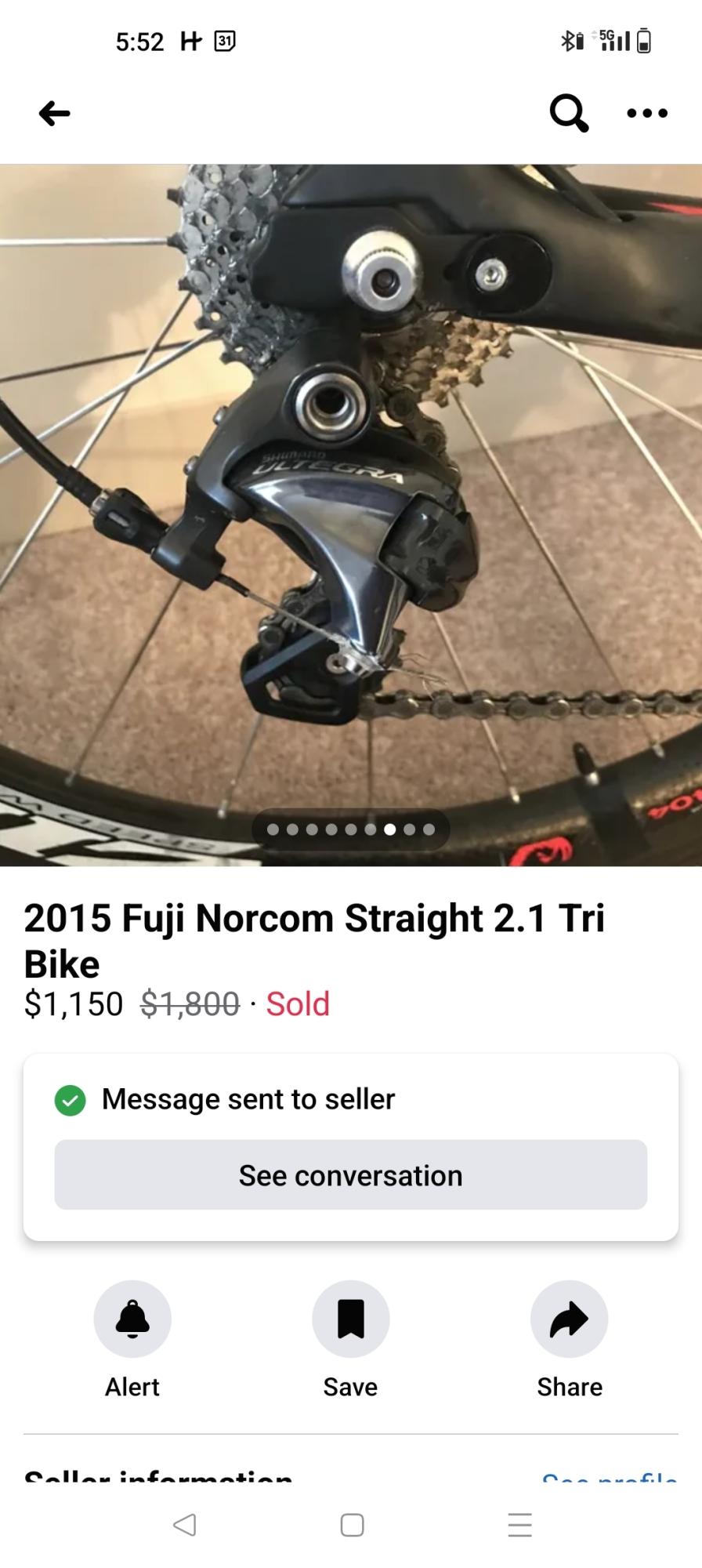
Task: Open the three-dot overflow menu
Action: tap(647, 114)
